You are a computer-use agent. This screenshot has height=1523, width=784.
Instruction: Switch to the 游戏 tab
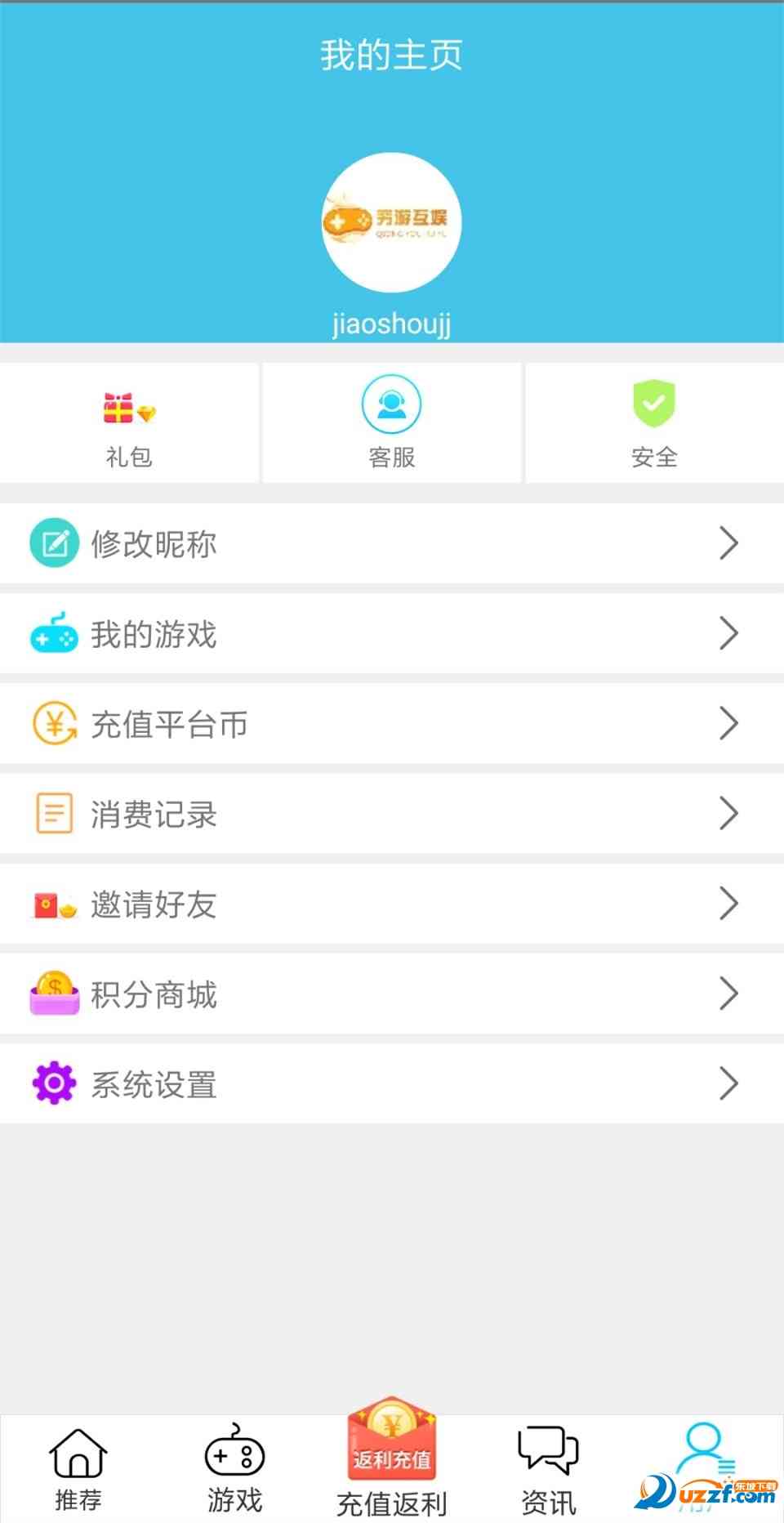(x=234, y=1469)
